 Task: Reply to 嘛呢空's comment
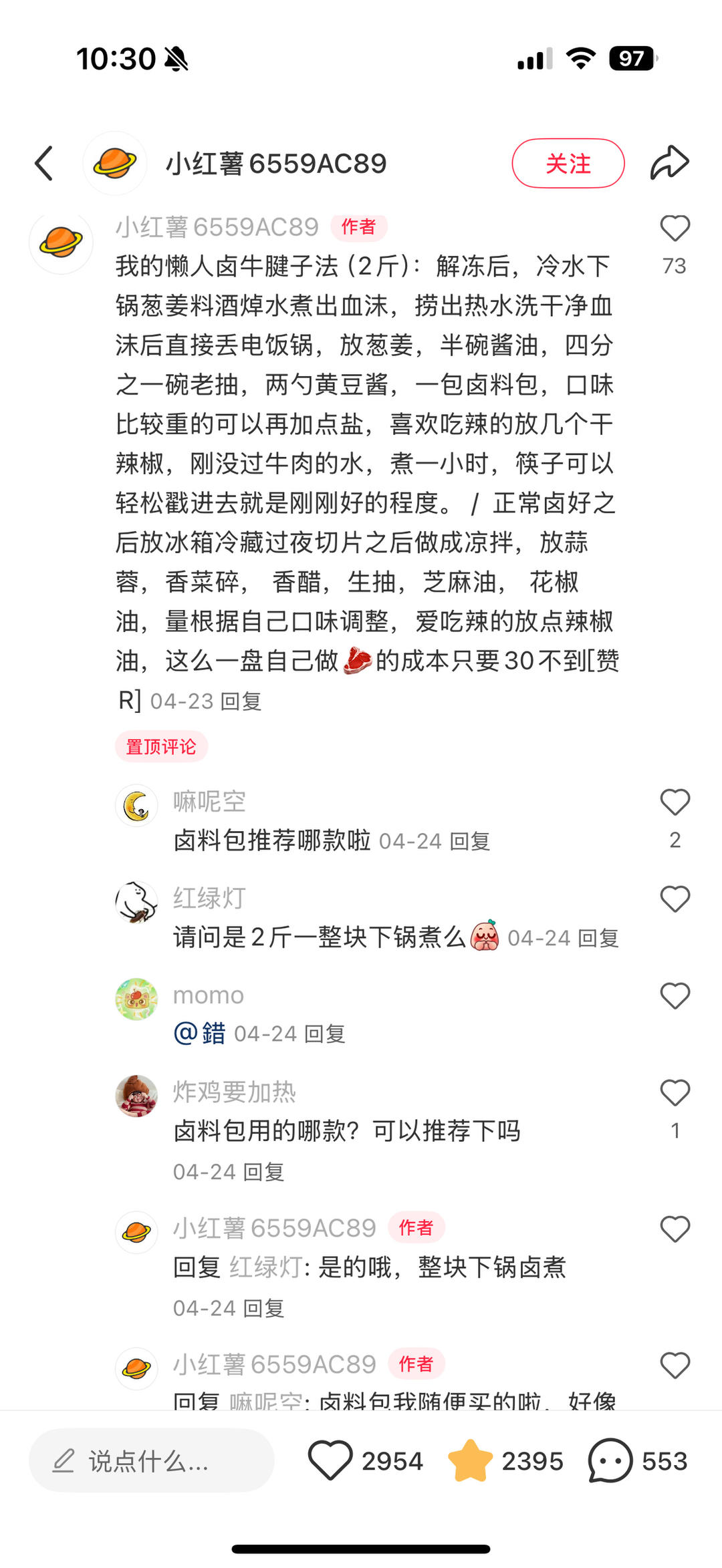point(470,841)
